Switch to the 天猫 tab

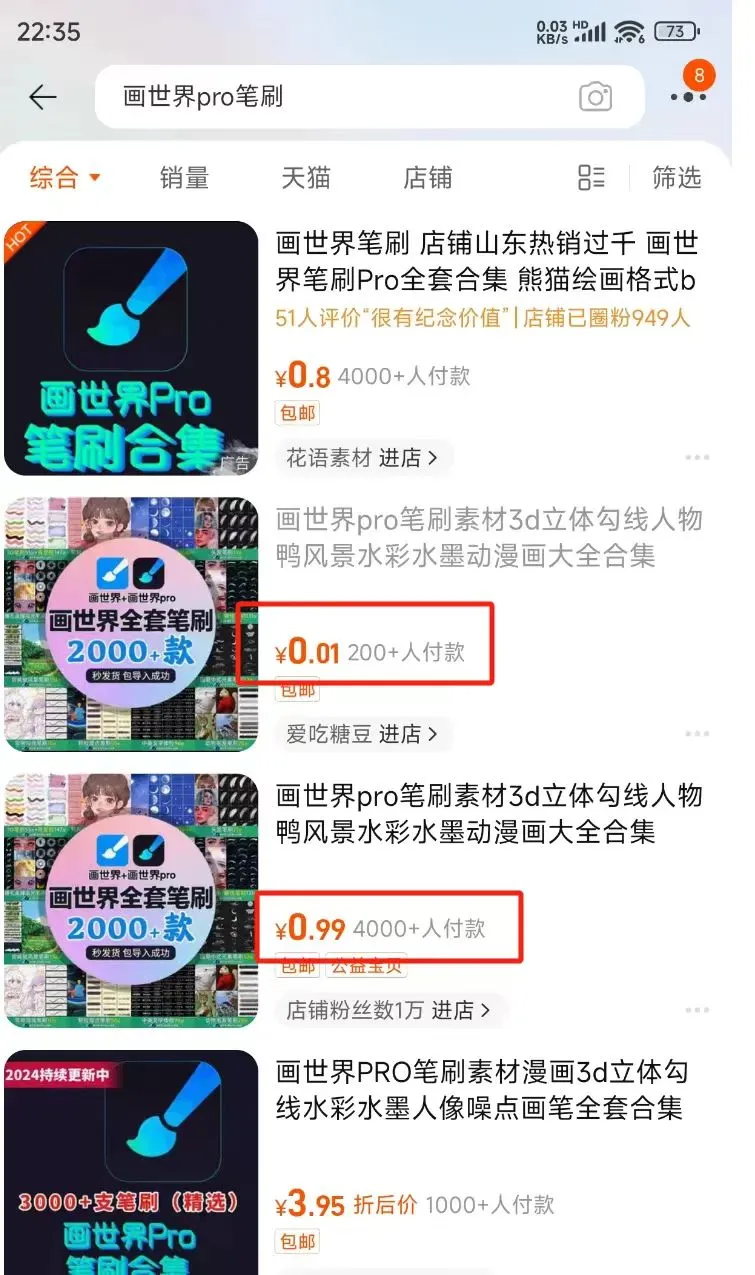point(305,178)
